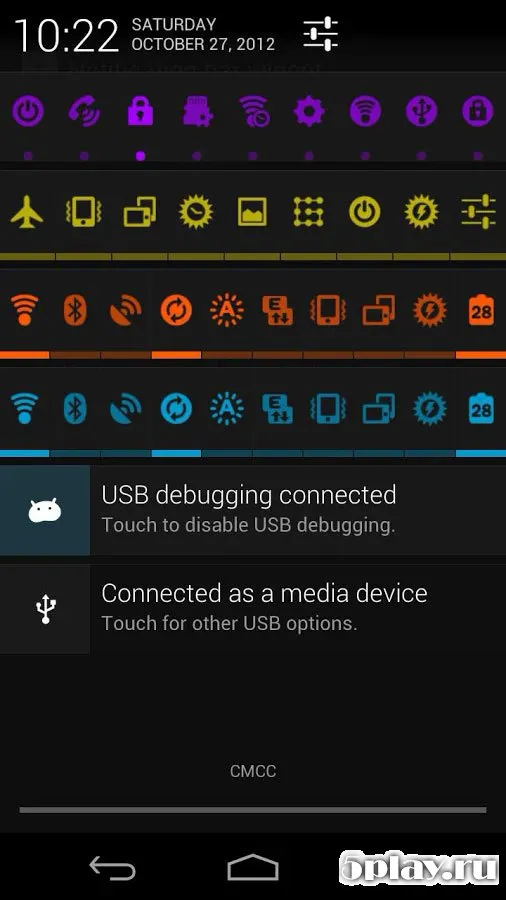
Task: Go to the home screen
Action: tap(253, 867)
